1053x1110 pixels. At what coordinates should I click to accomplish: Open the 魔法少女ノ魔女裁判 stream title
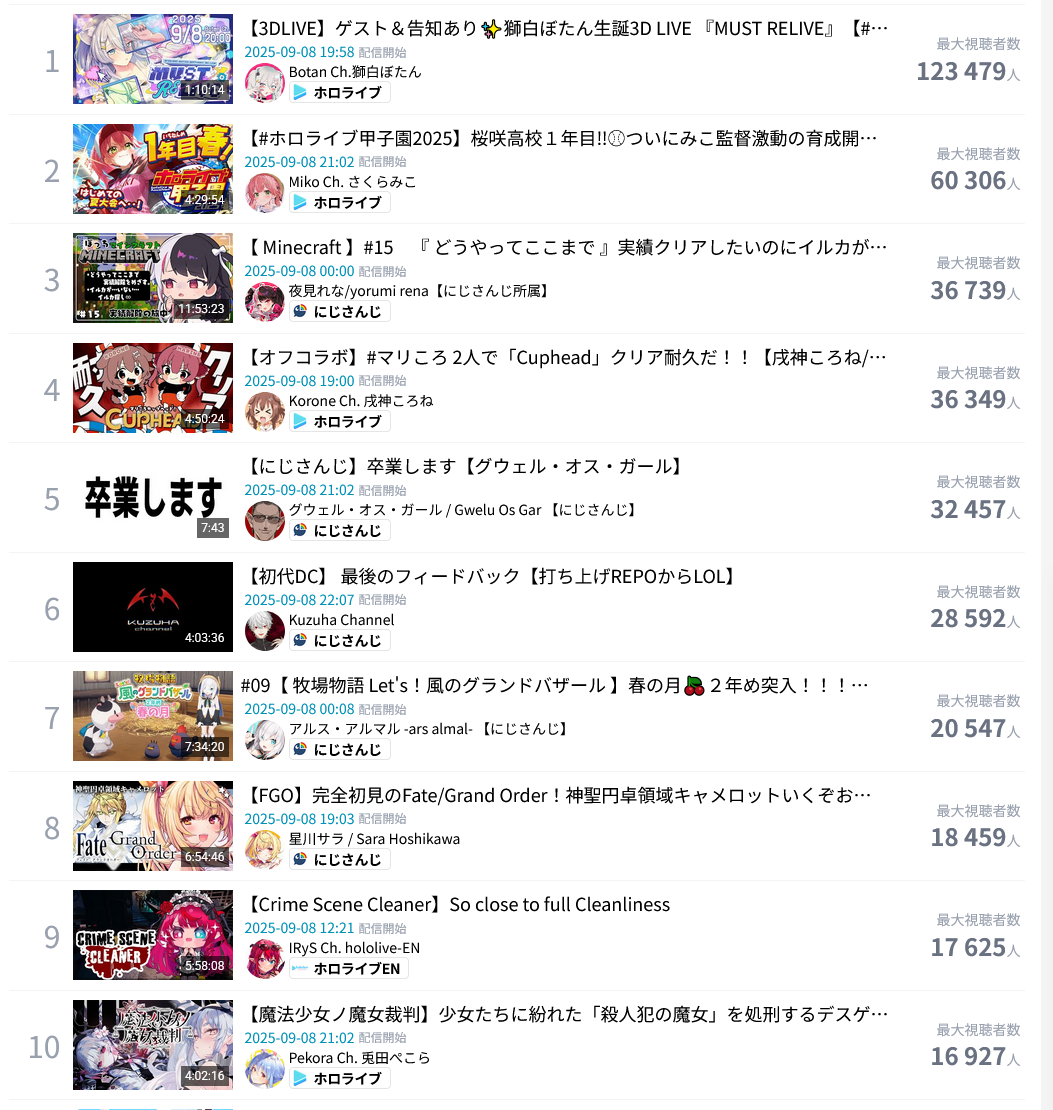565,1014
